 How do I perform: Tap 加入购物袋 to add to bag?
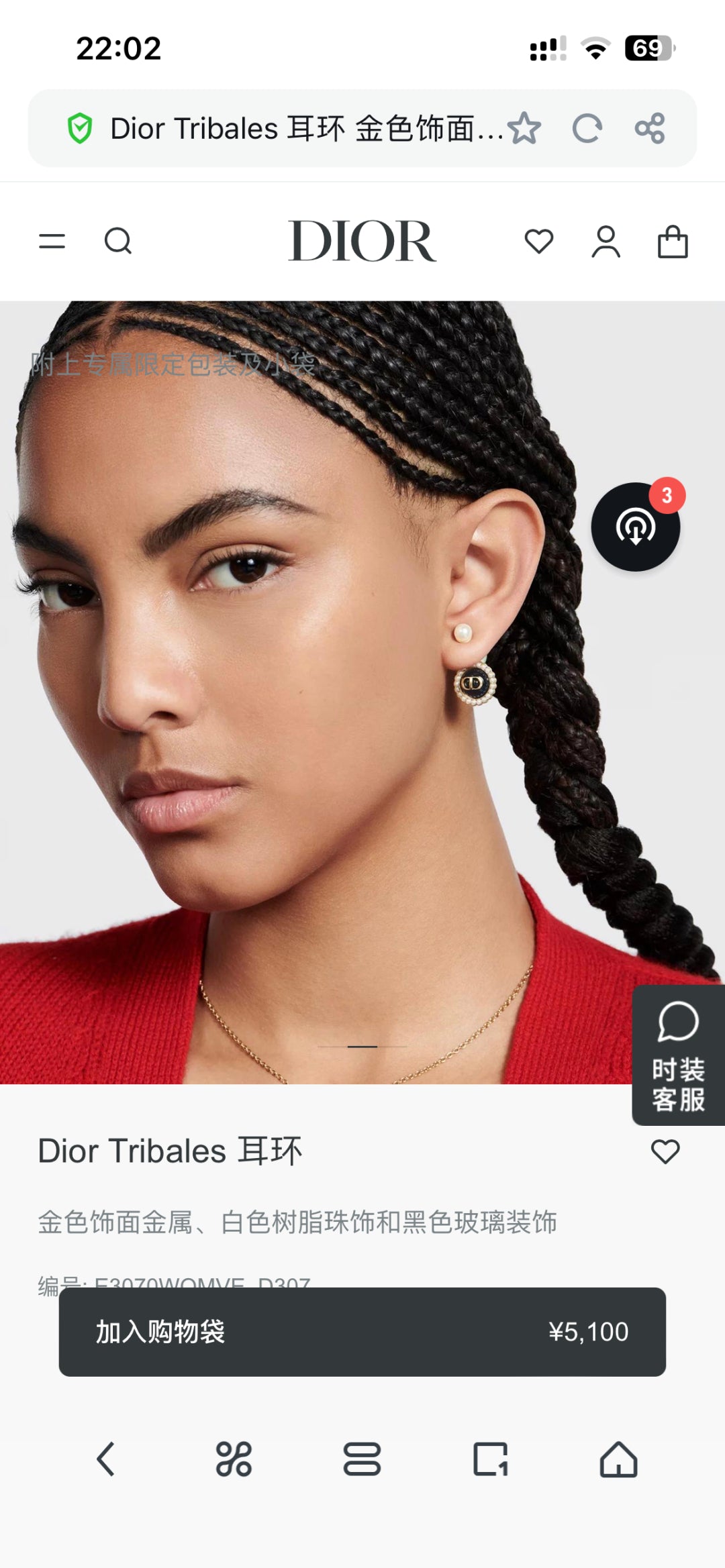(362, 1332)
